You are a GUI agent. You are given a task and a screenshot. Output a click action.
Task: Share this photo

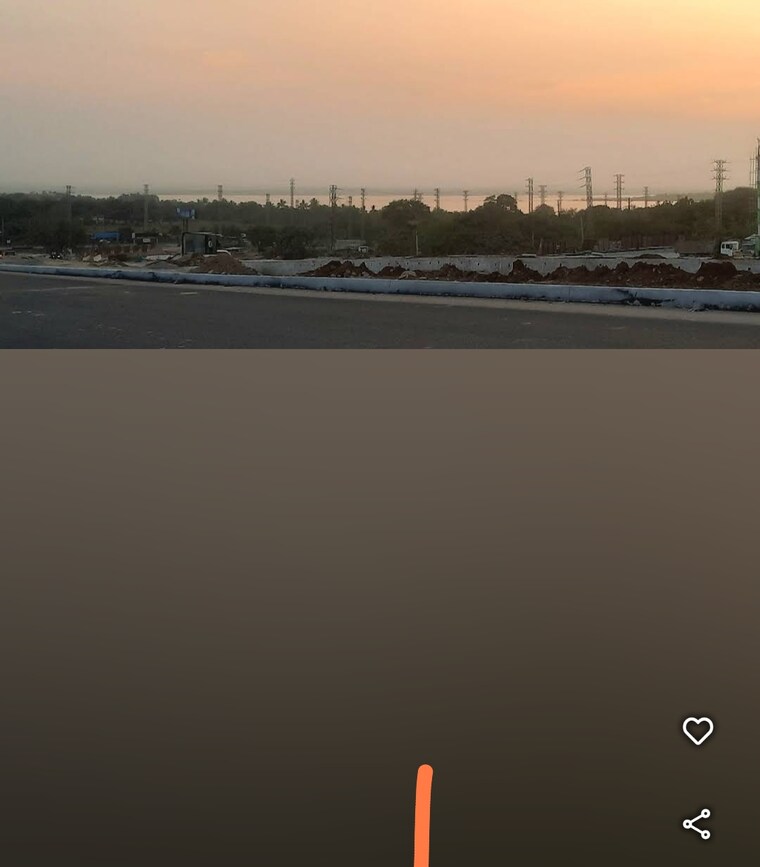point(697,824)
